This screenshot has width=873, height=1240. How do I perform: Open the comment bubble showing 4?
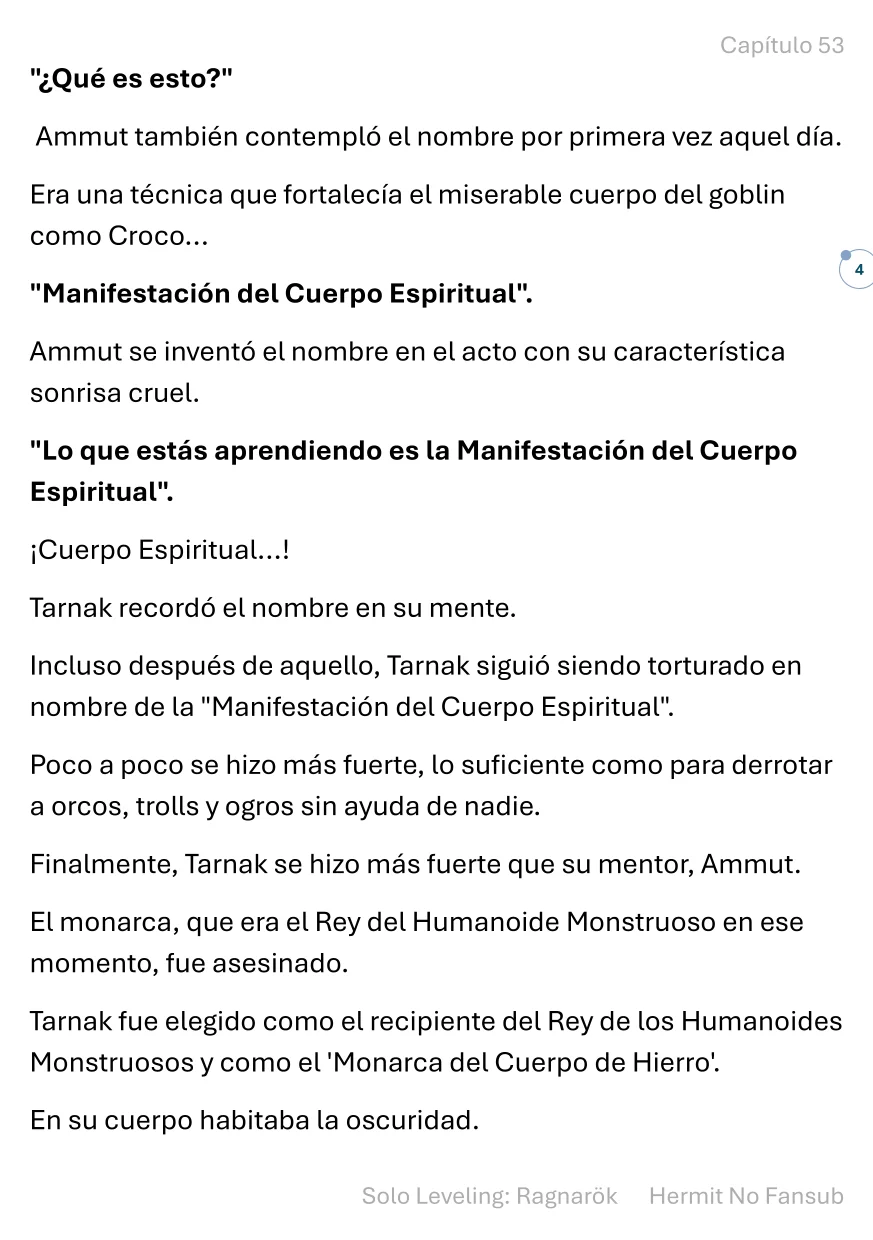coord(857,270)
